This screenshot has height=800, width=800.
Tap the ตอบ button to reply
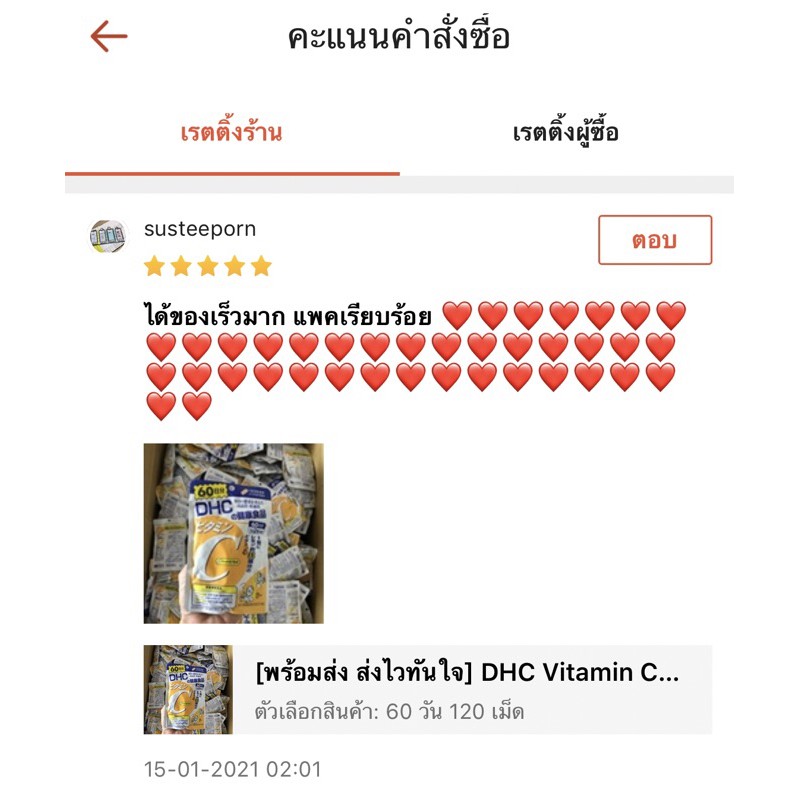point(655,240)
